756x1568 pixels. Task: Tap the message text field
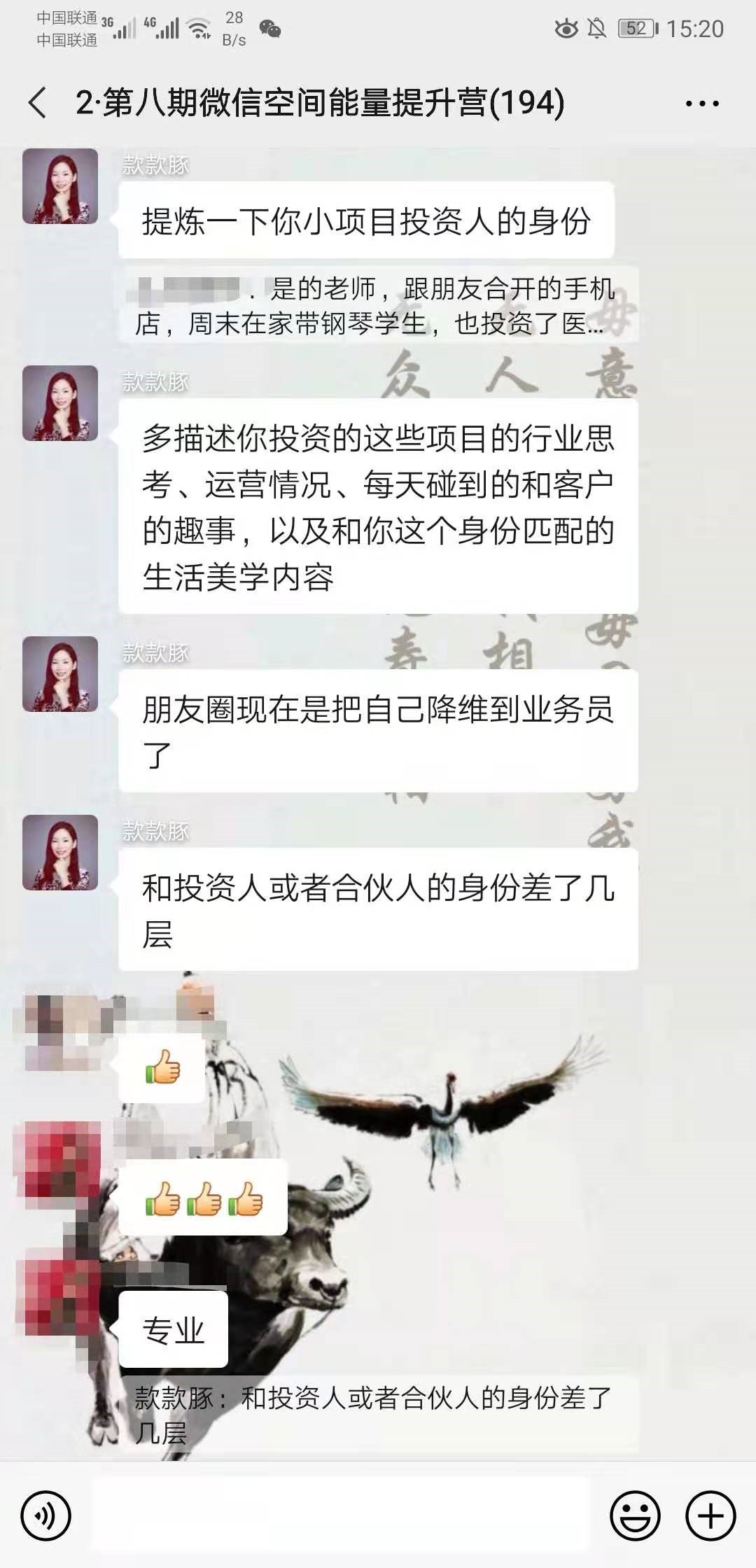point(340,1515)
